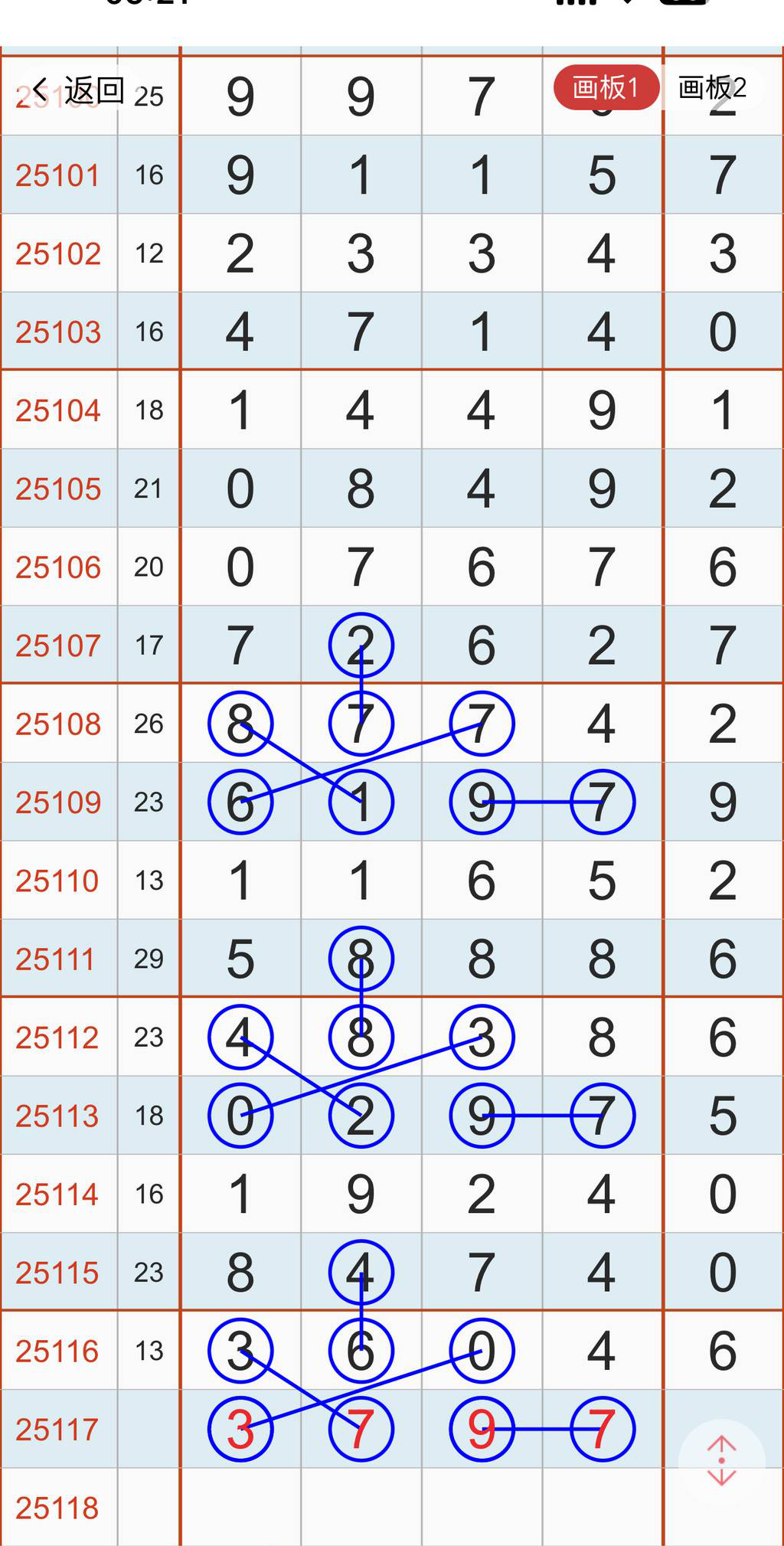The image size is (784, 1546).
Task: Click the sum value 29 beside row 25111
Action: tap(149, 958)
